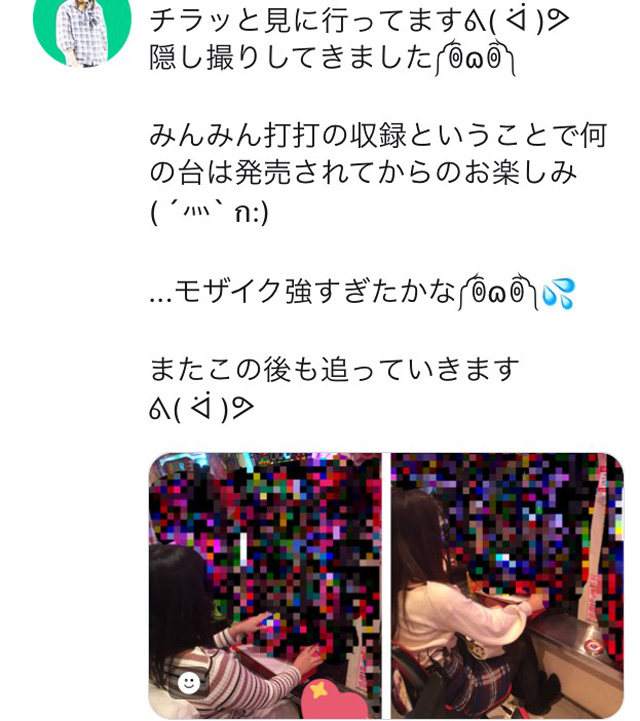Open the left attached photo
This screenshot has width=640, height=721.
264,584
